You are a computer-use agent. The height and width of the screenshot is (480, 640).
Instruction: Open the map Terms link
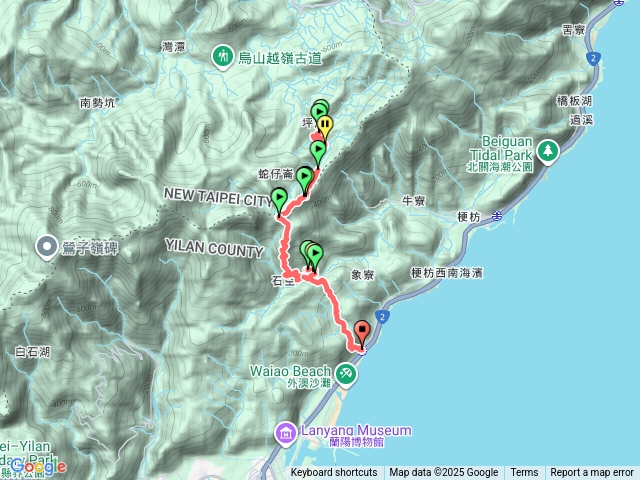[x=524, y=473]
